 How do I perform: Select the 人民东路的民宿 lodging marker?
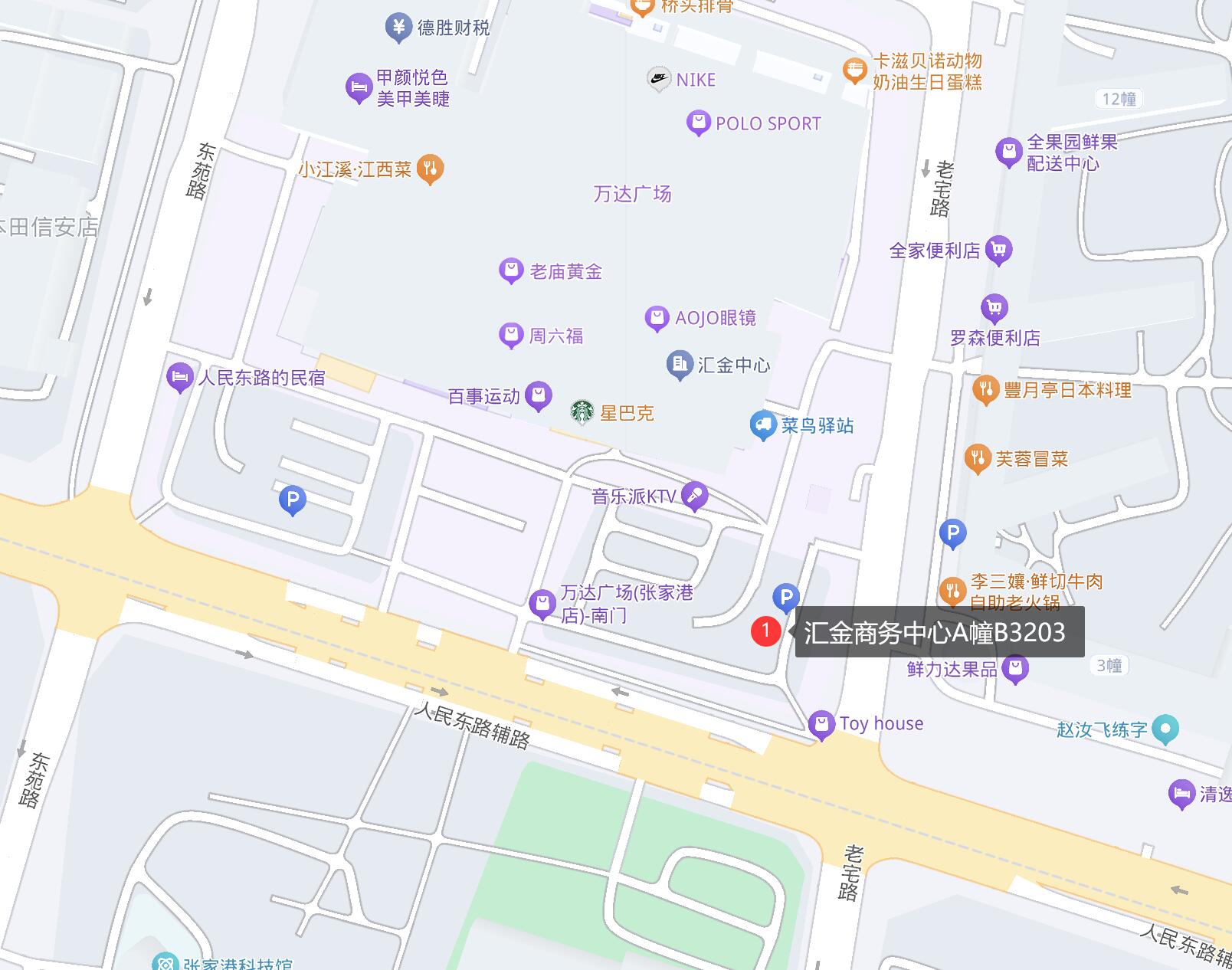tap(180, 377)
